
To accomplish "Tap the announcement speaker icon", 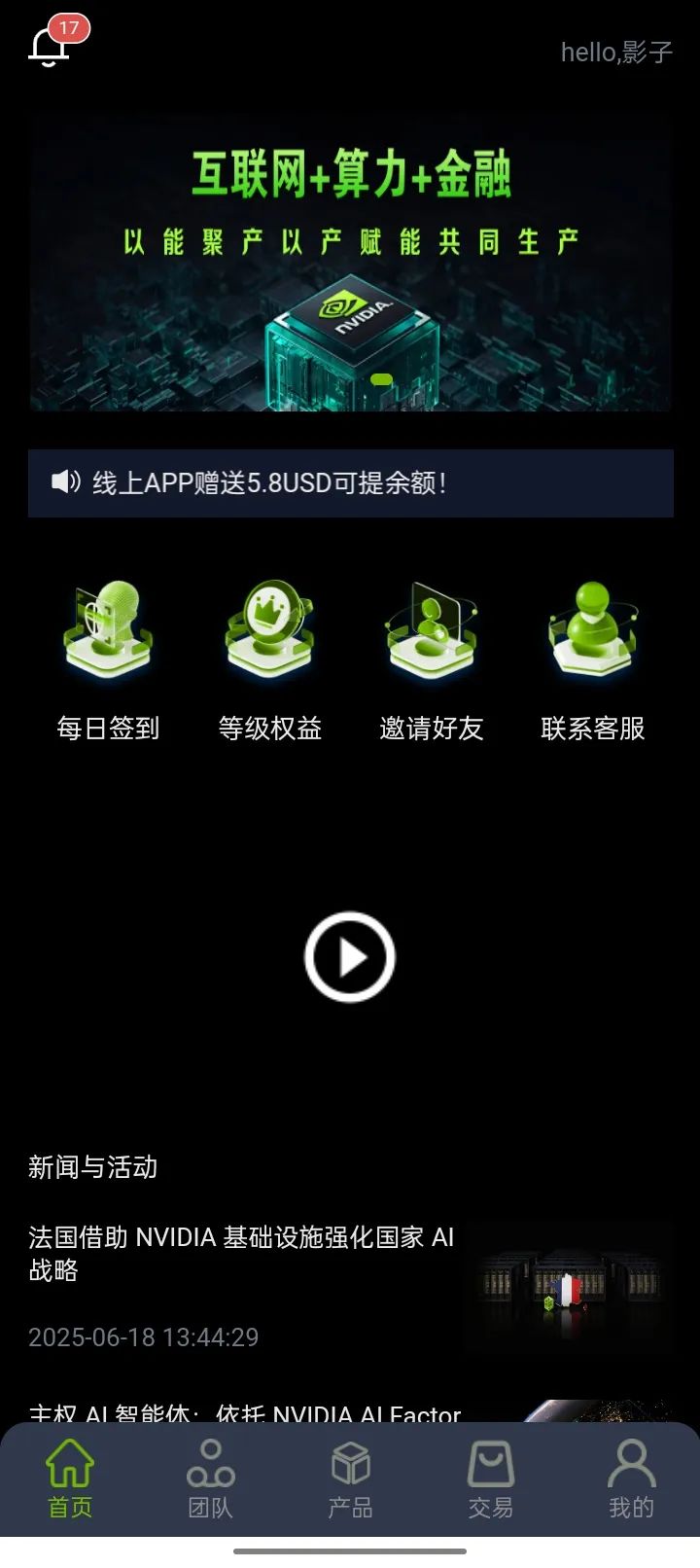I will pos(64,481).
